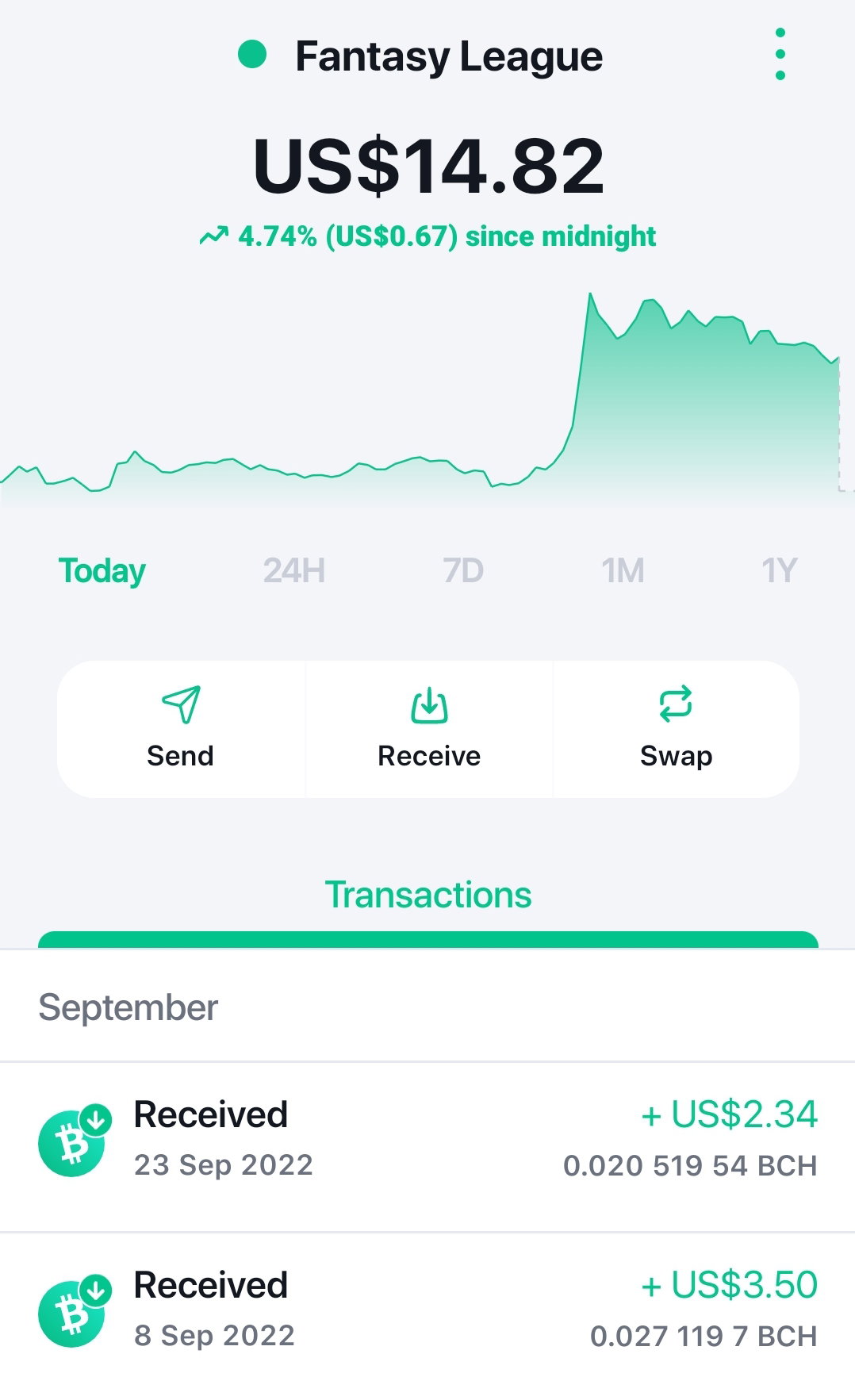Show the 1M price chart

[x=623, y=571]
